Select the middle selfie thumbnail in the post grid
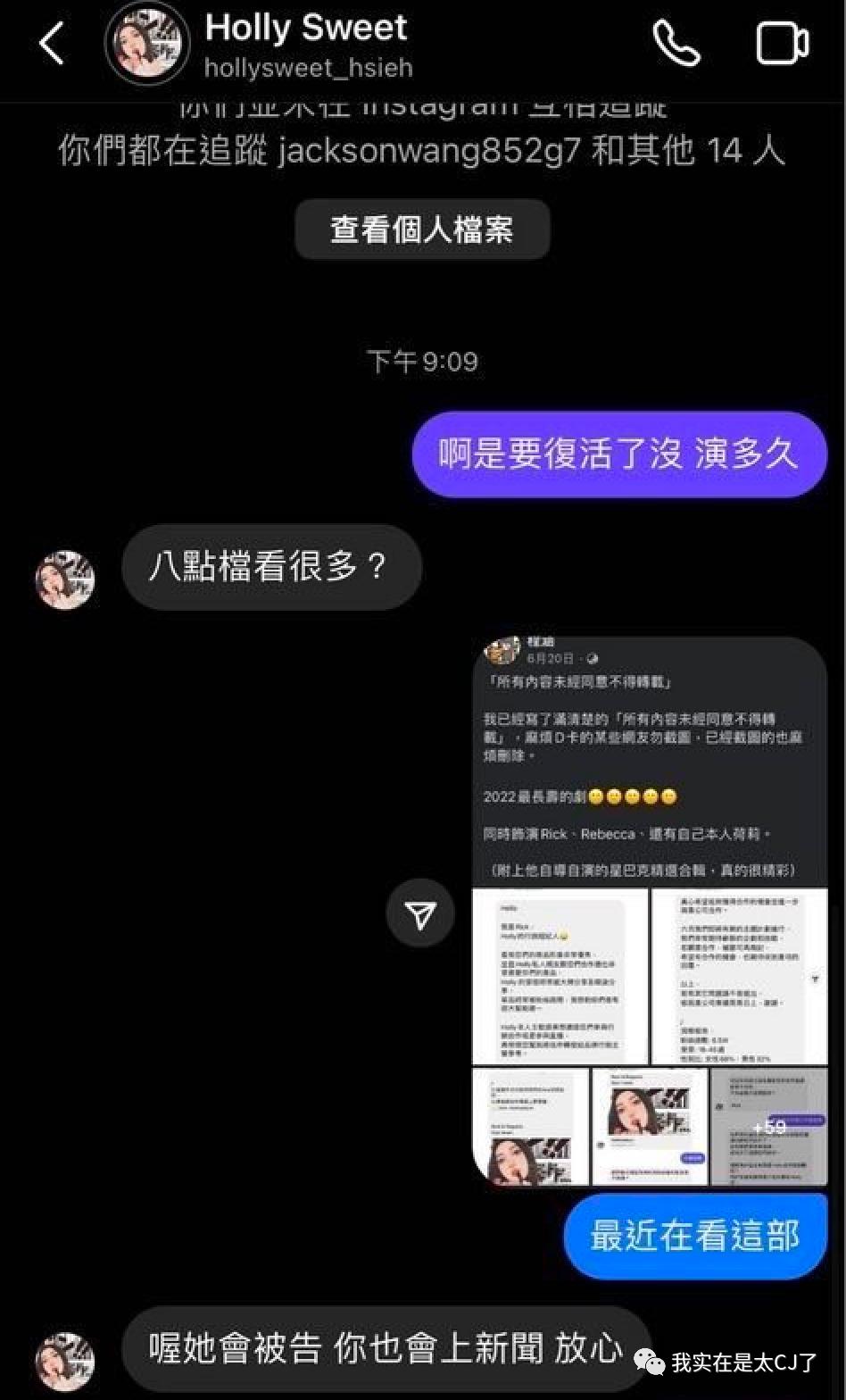Screen dimensions: 846x1400 coord(649,1127)
